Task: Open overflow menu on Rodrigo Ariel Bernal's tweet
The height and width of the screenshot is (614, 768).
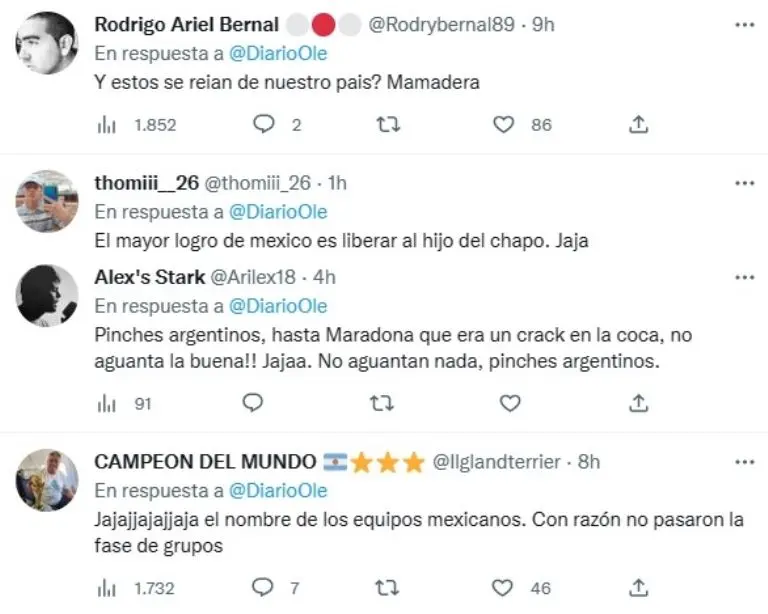Action: pos(744,25)
